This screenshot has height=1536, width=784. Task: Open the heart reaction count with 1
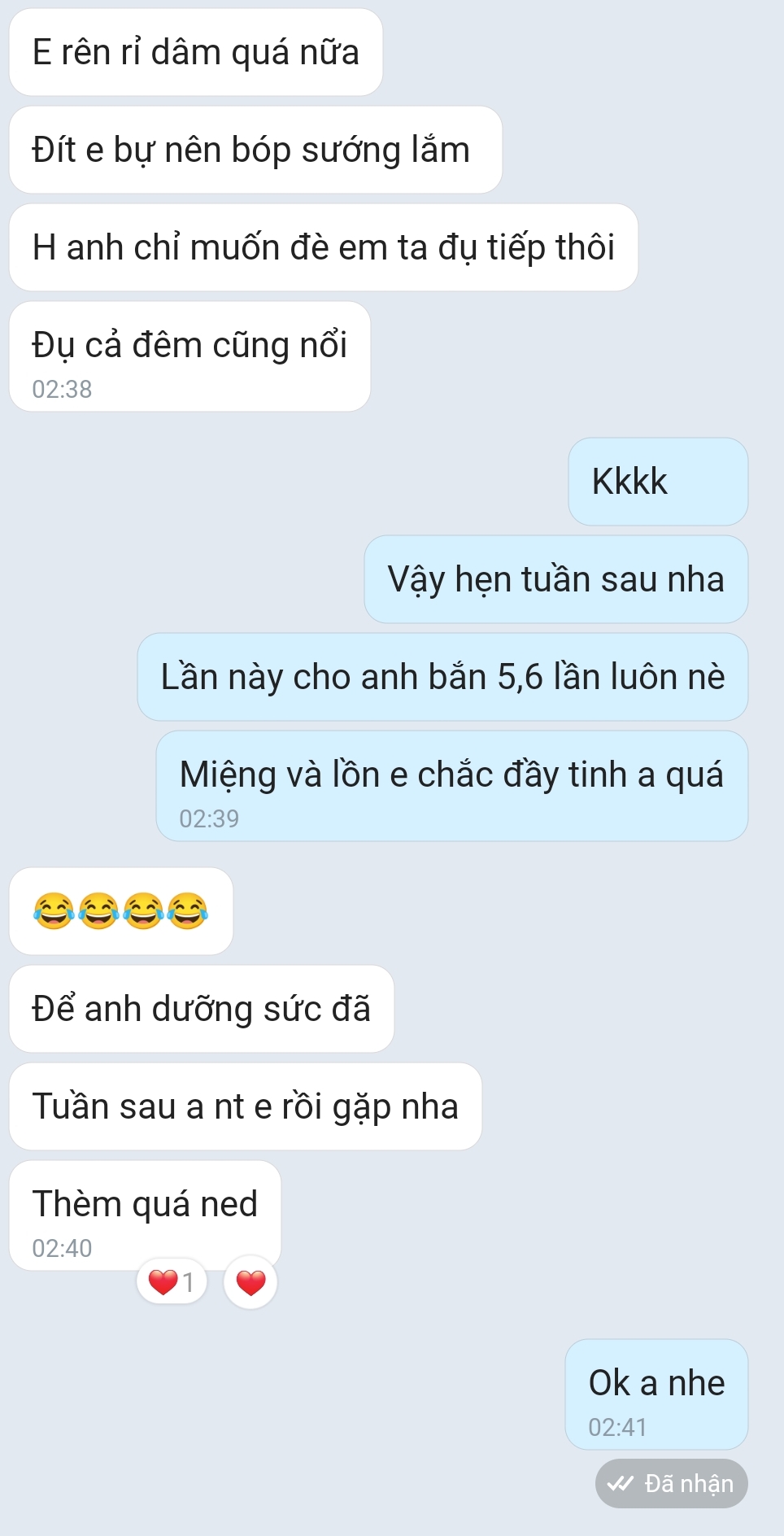[172, 1281]
